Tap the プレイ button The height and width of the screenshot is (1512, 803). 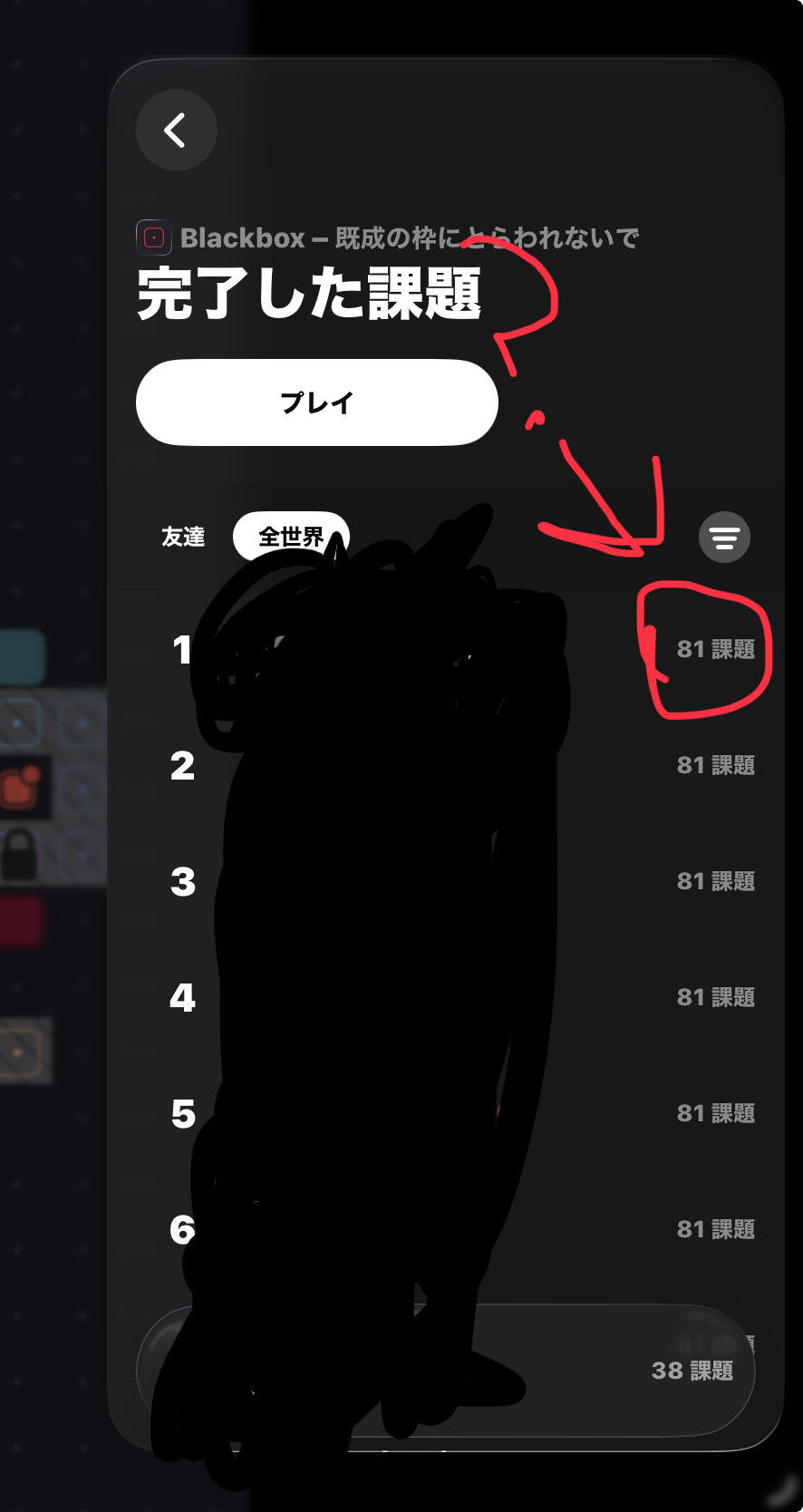316,402
